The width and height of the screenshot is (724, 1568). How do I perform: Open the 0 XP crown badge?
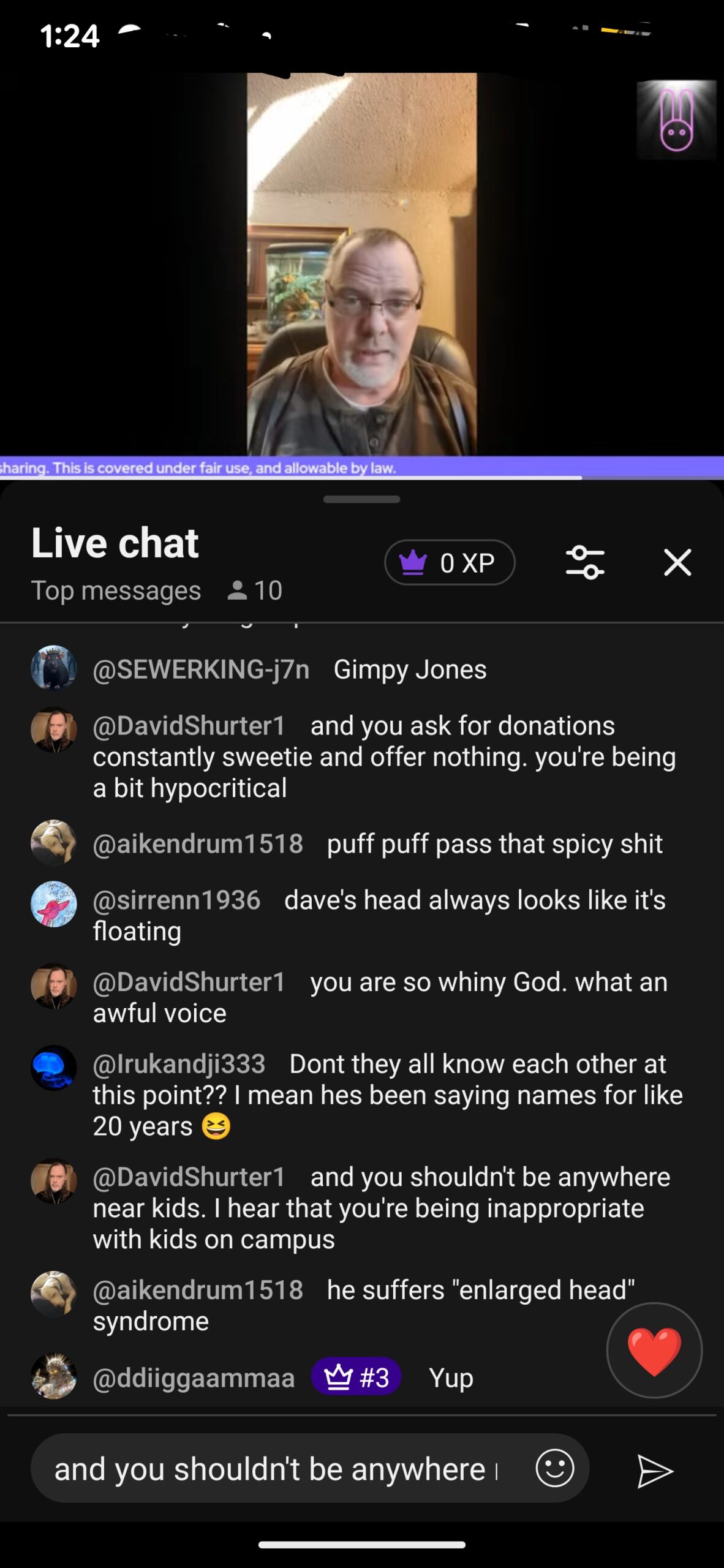tap(450, 562)
